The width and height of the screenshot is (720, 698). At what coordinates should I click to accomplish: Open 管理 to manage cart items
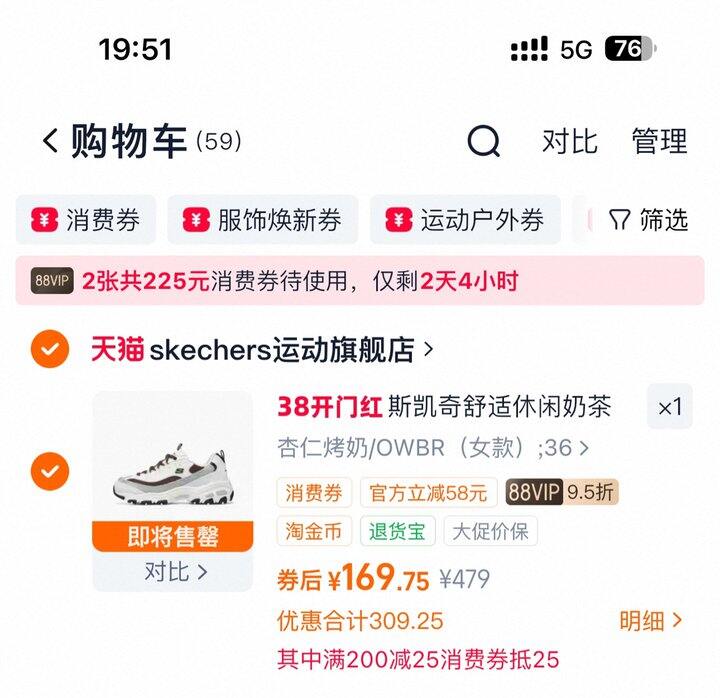click(659, 141)
